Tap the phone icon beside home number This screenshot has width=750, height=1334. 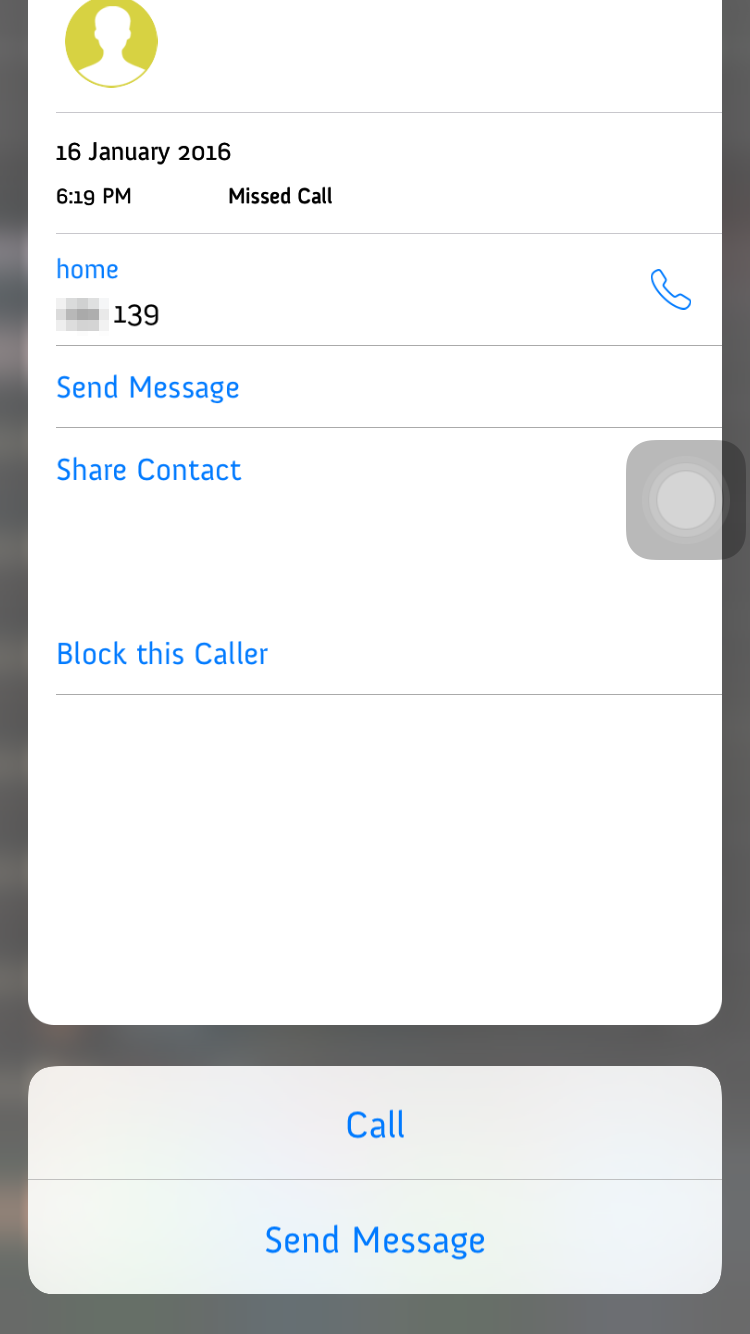coord(670,290)
